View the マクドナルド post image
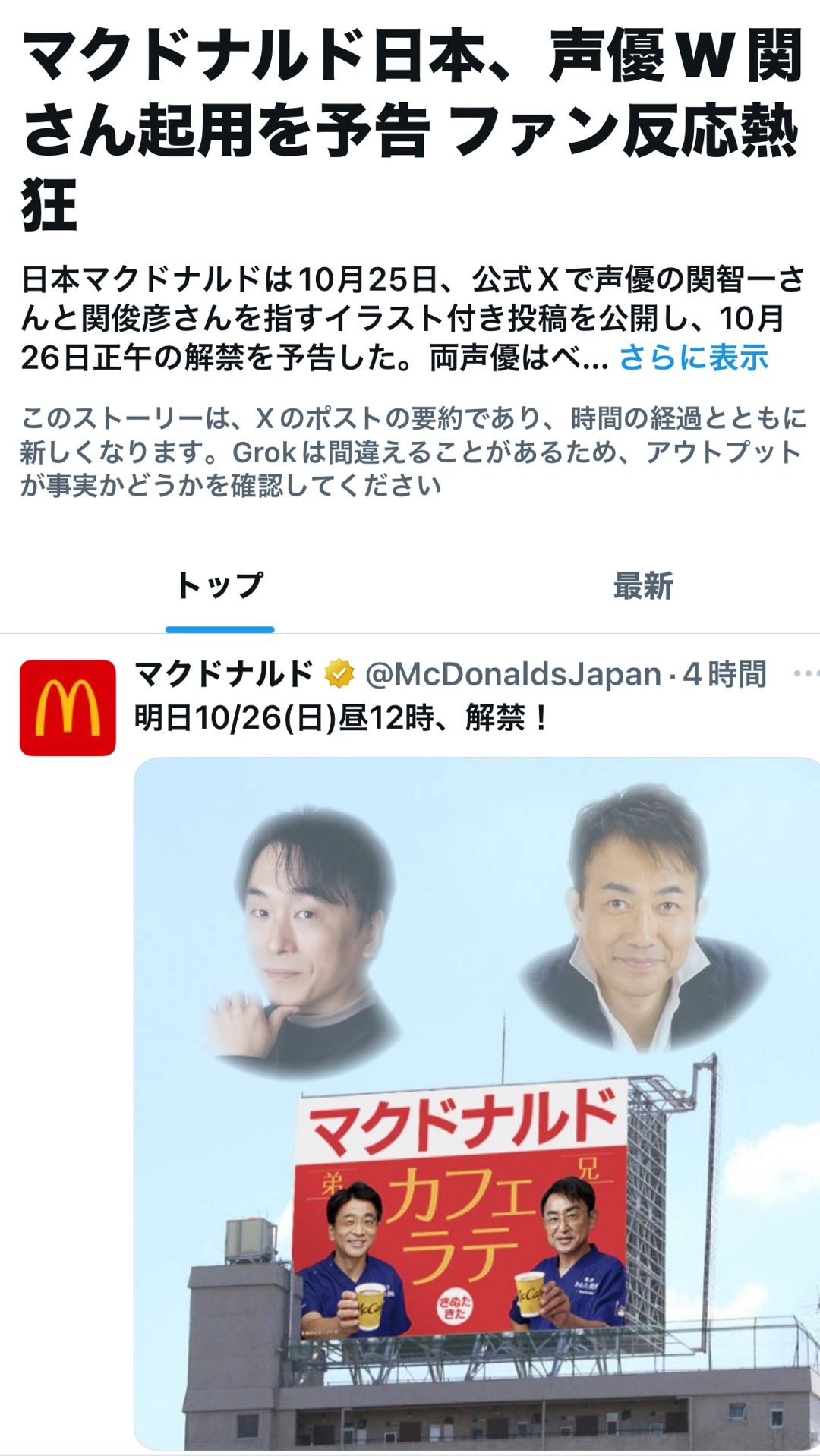The width and height of the screenshot is (820, 1456). (477, 1101)
